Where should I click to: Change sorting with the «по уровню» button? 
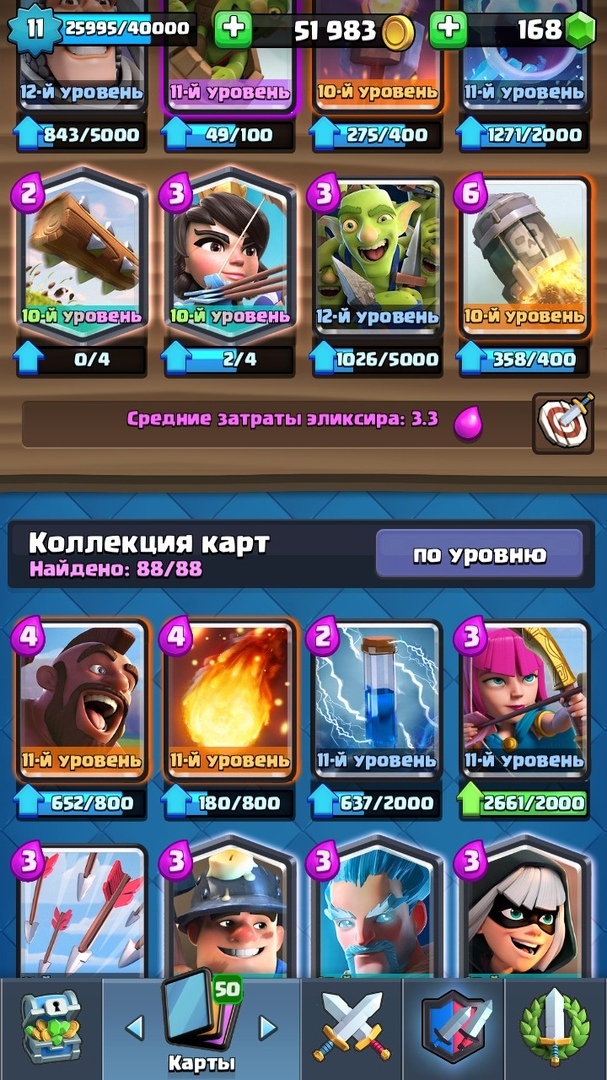[479, 554]
